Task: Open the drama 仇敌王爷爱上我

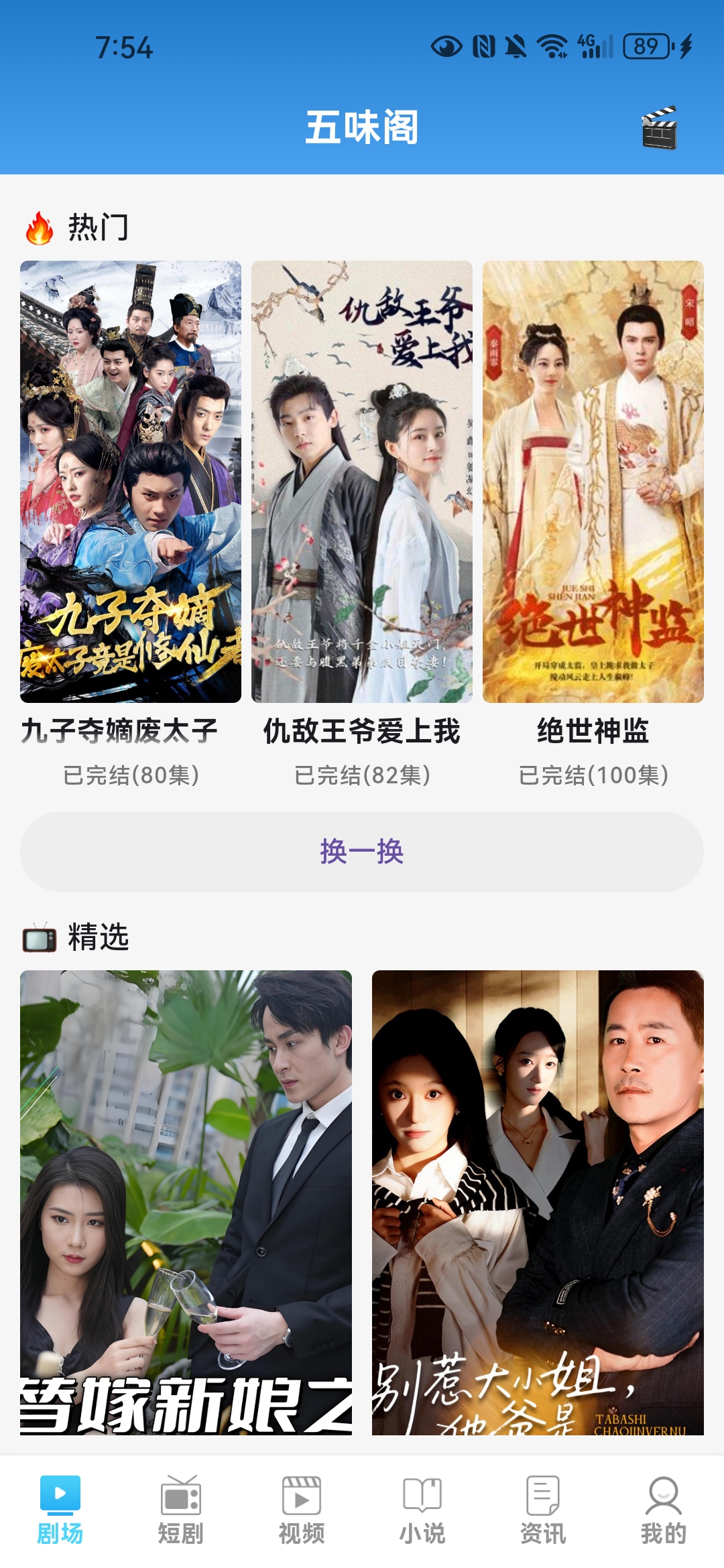Action: click(x=362, y=481)
